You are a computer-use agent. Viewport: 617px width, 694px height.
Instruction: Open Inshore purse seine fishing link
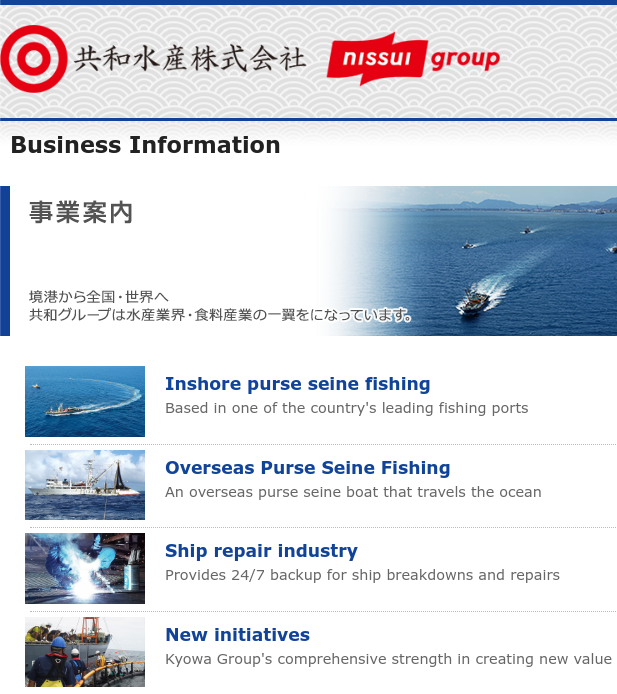coord(297,384)
